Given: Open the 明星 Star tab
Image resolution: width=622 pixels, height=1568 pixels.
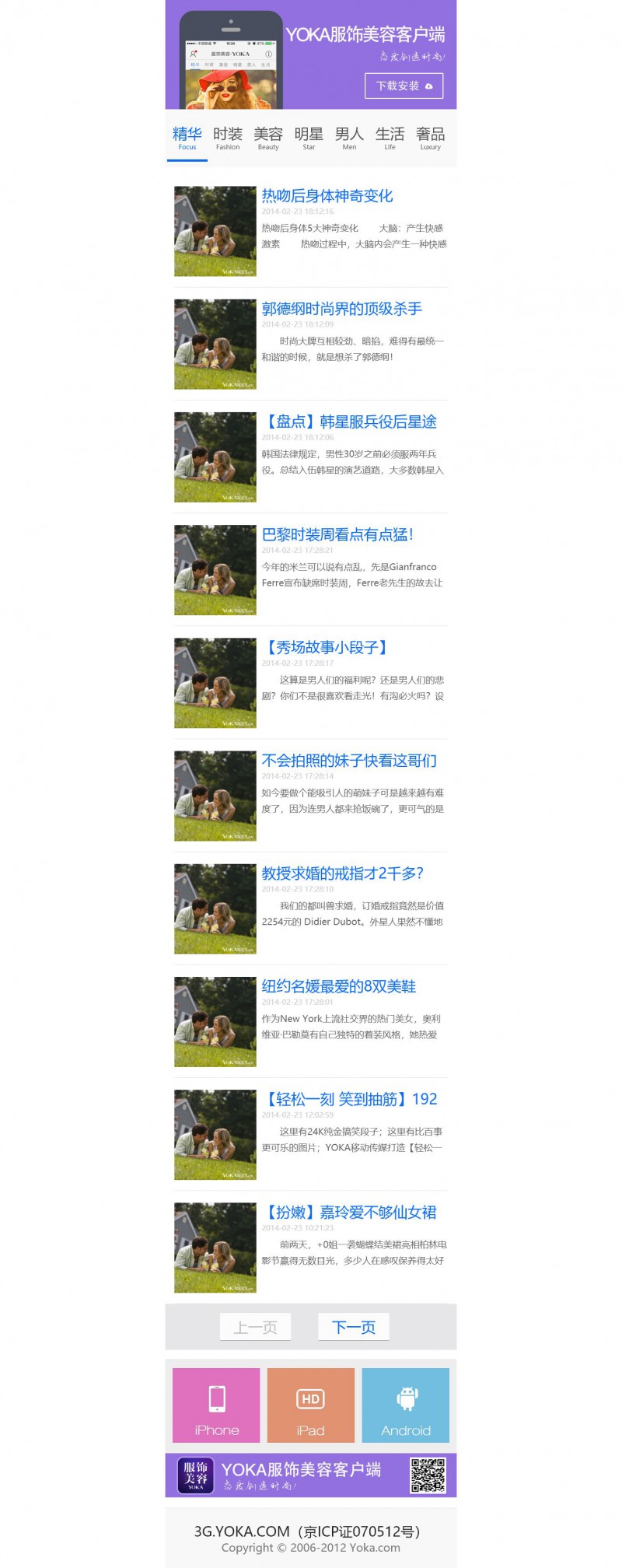Looking at the screenshot, I should tap(309, 138).
